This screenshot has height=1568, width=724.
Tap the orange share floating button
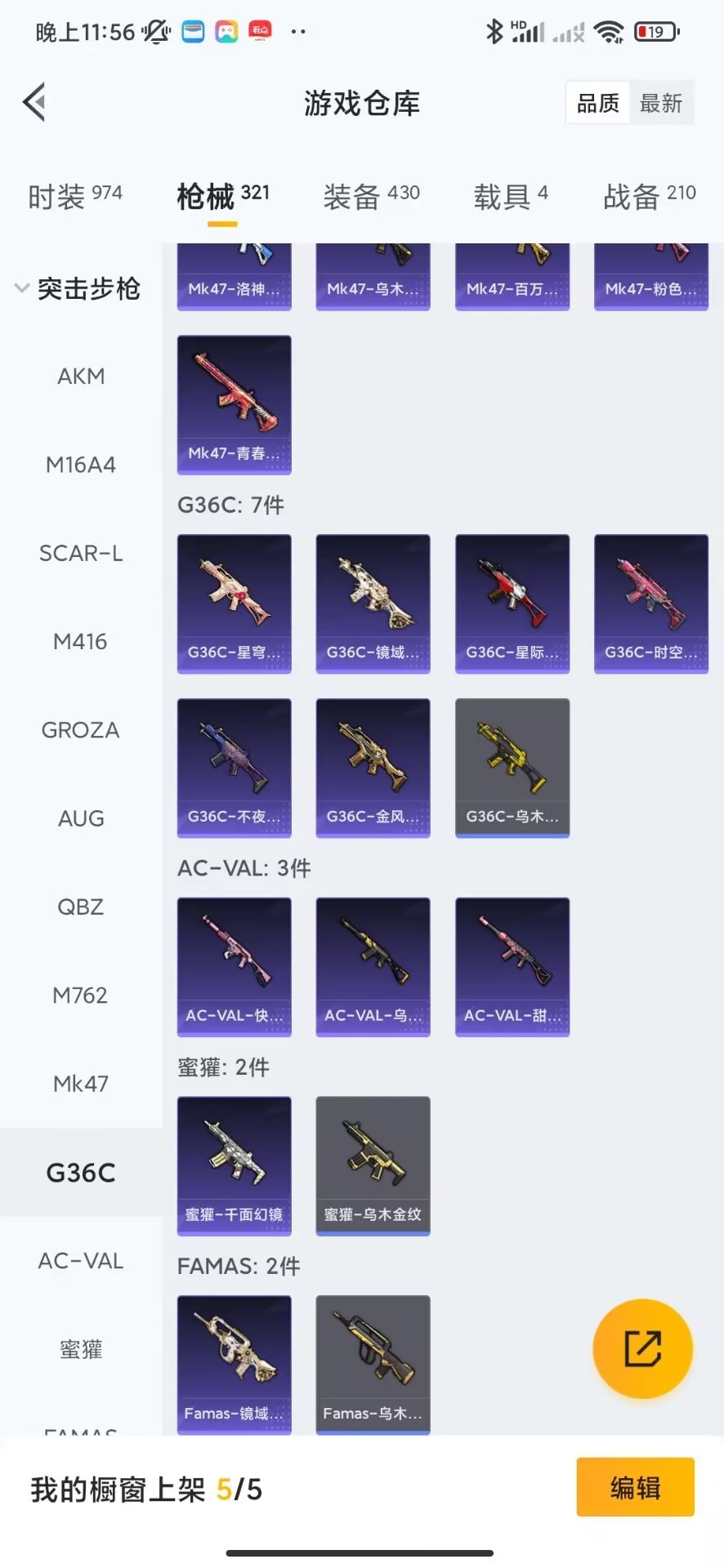[x=643, y=1348]
